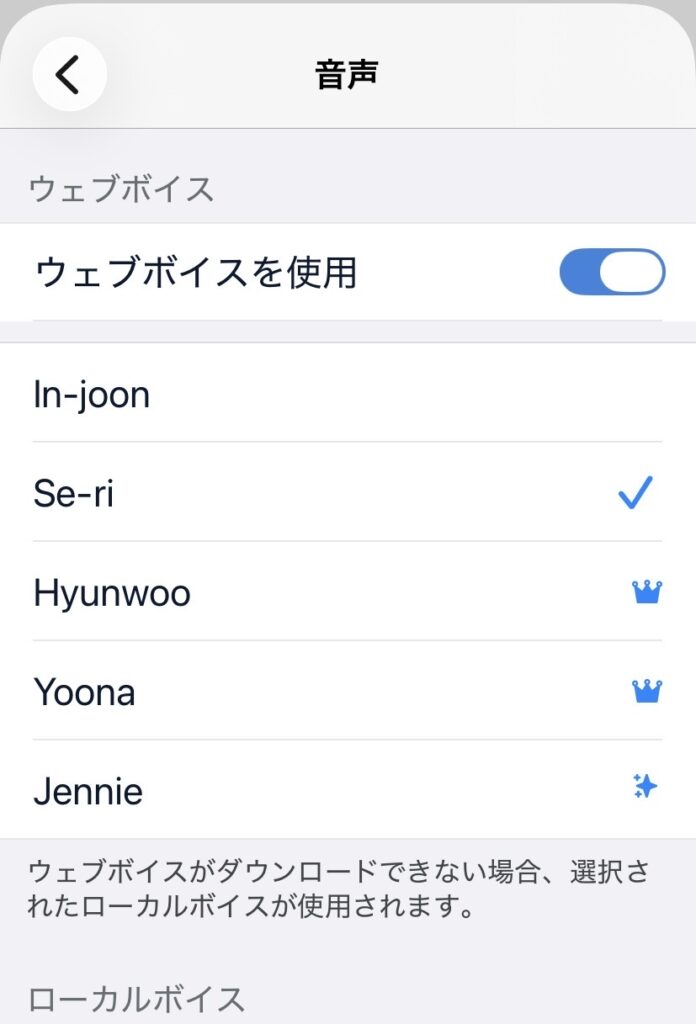This screenshot has height=1024, width=696.
Task: Choose the Jennie voice
Action: click(347, 791)
